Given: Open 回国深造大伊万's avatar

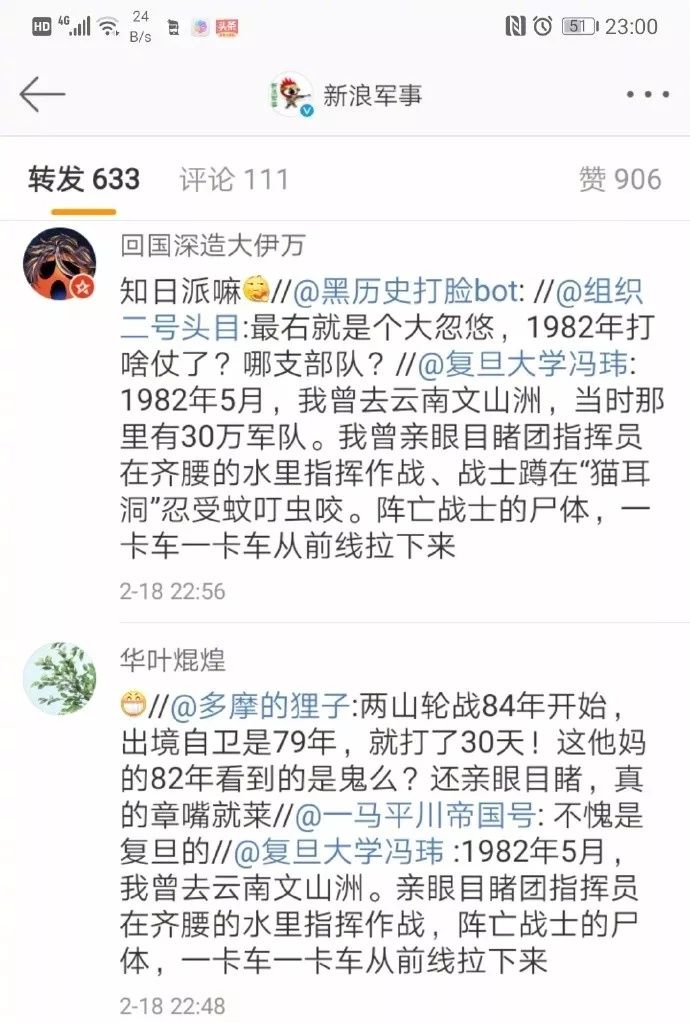Looking at the screenshot, I should coord(59,263).
